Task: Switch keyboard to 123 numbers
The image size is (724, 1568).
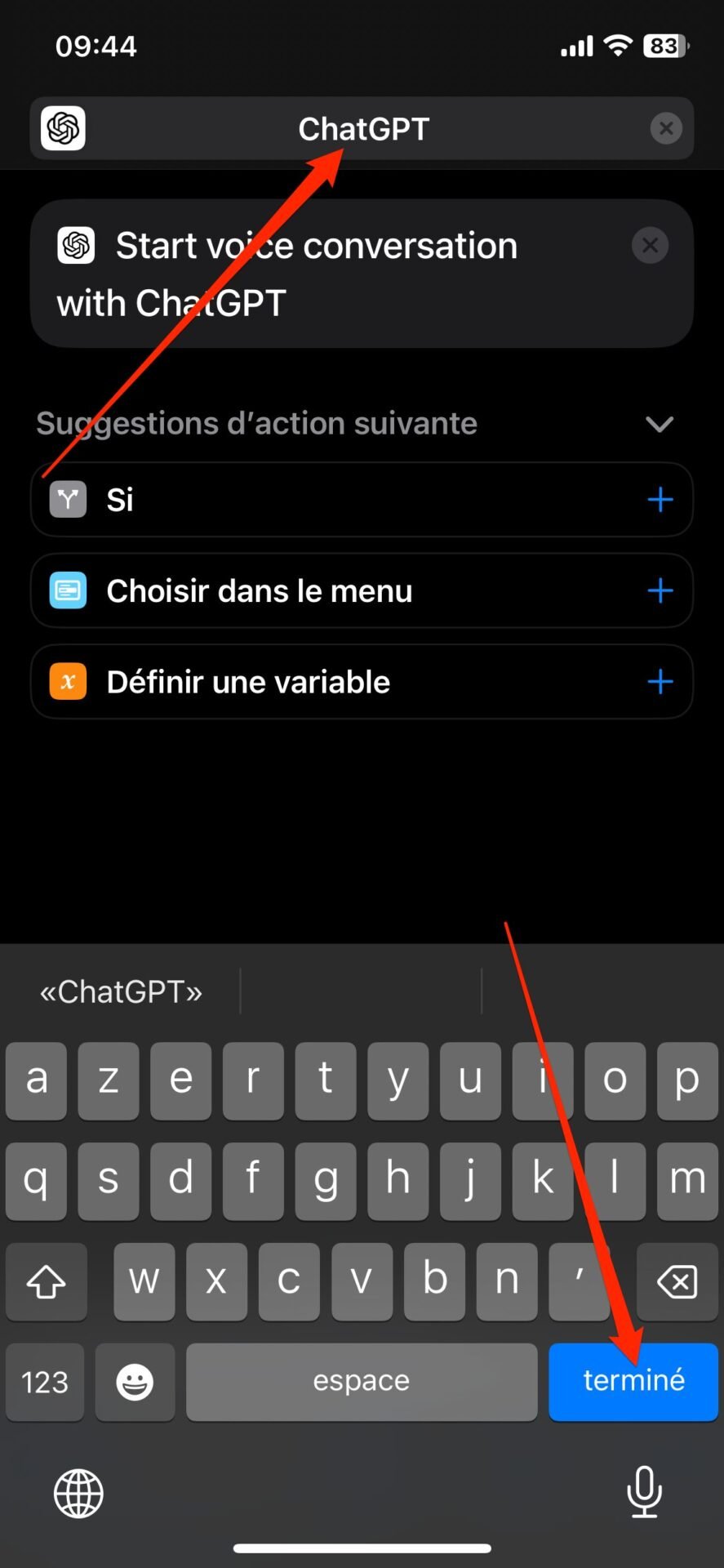Action: (45, 1381)
